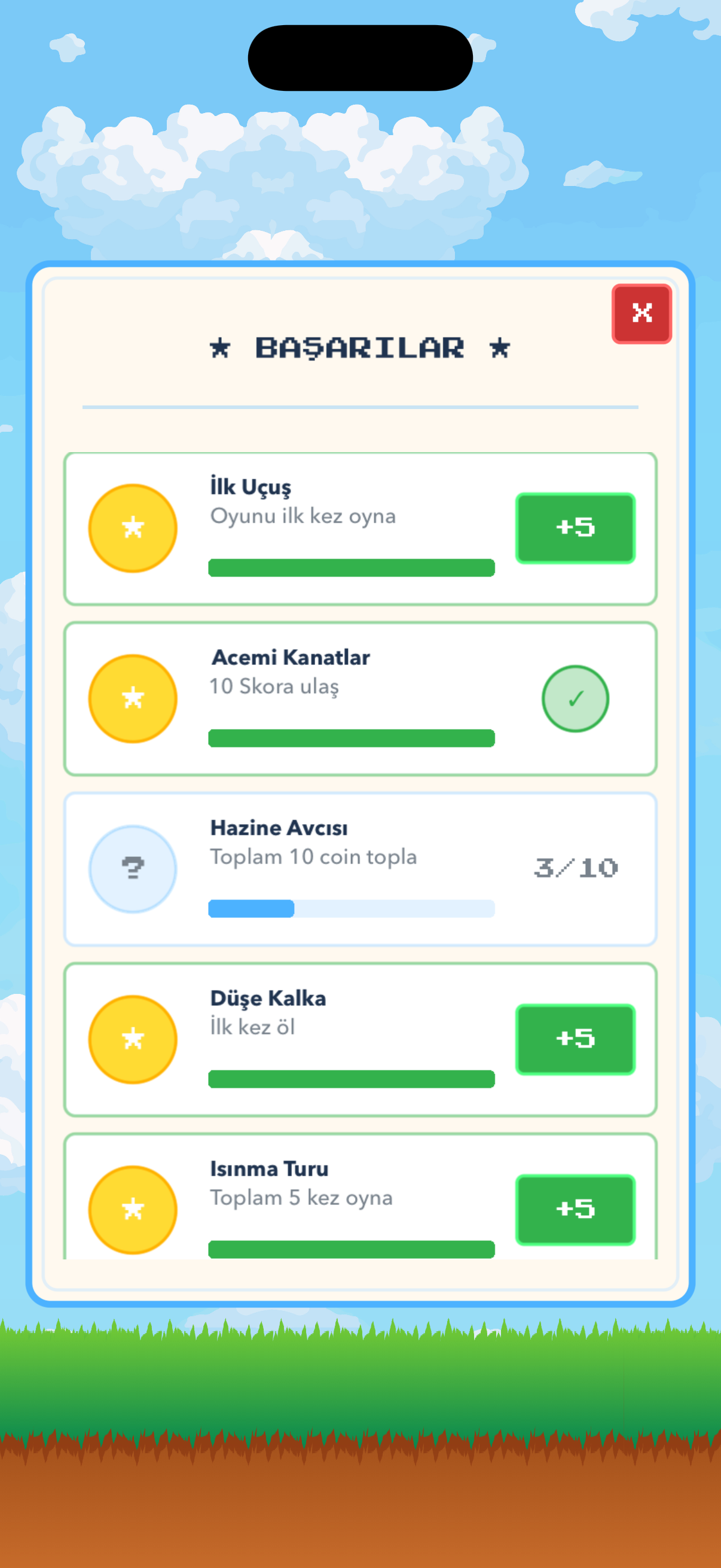Expand the İlk Uçuş achievement card
Screen dimensions: 721x1568
(x=360, y=527)
